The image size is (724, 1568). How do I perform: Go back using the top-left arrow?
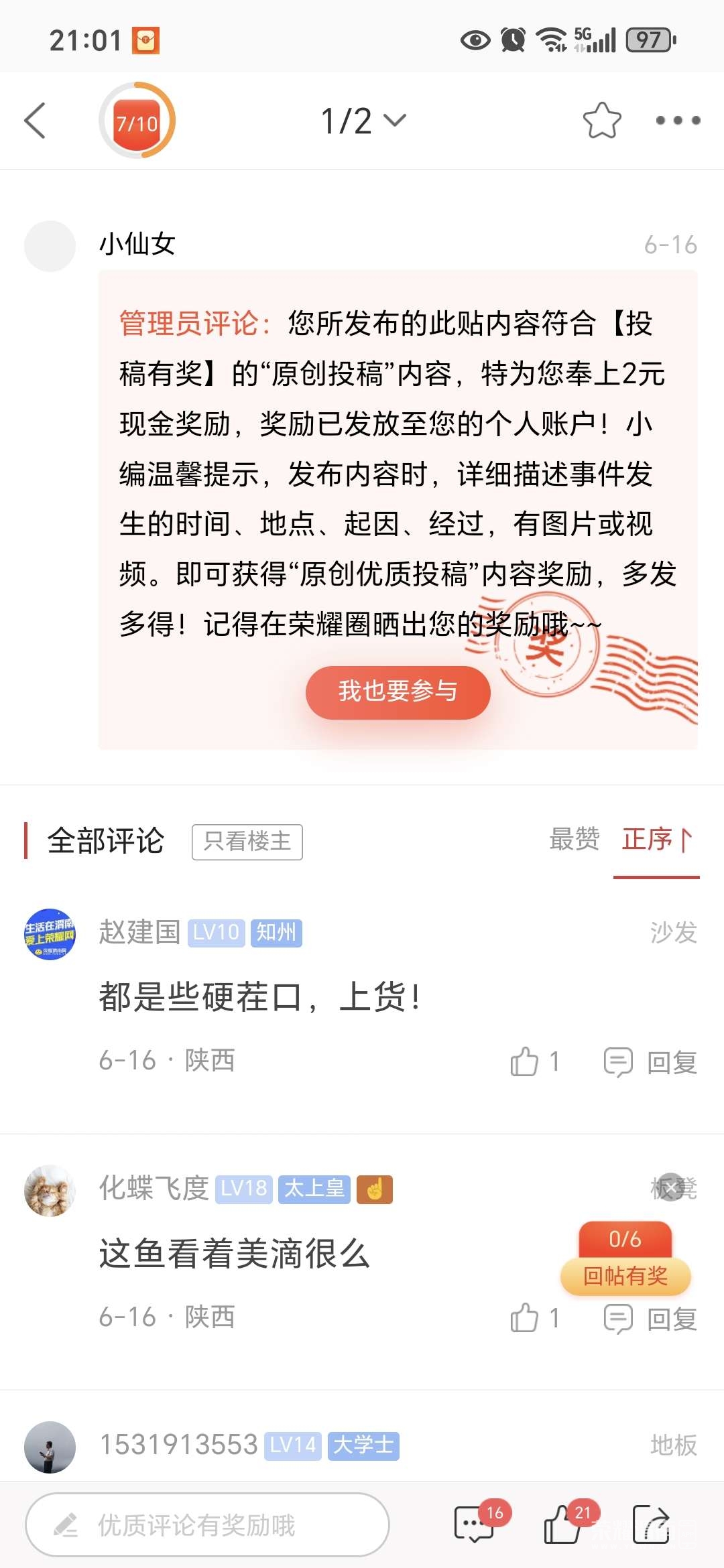[35, 121]
